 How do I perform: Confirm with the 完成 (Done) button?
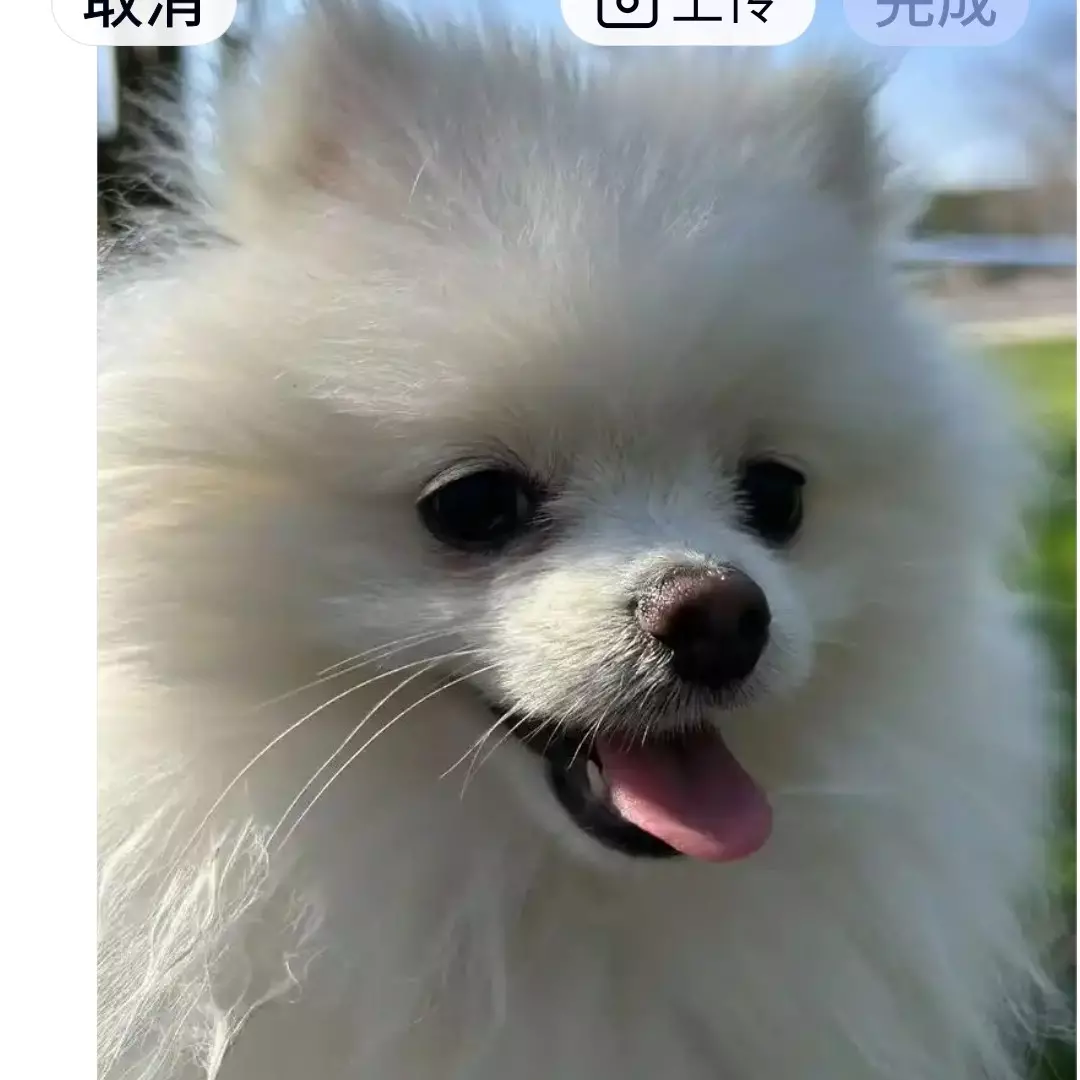[x=935, y=12]
